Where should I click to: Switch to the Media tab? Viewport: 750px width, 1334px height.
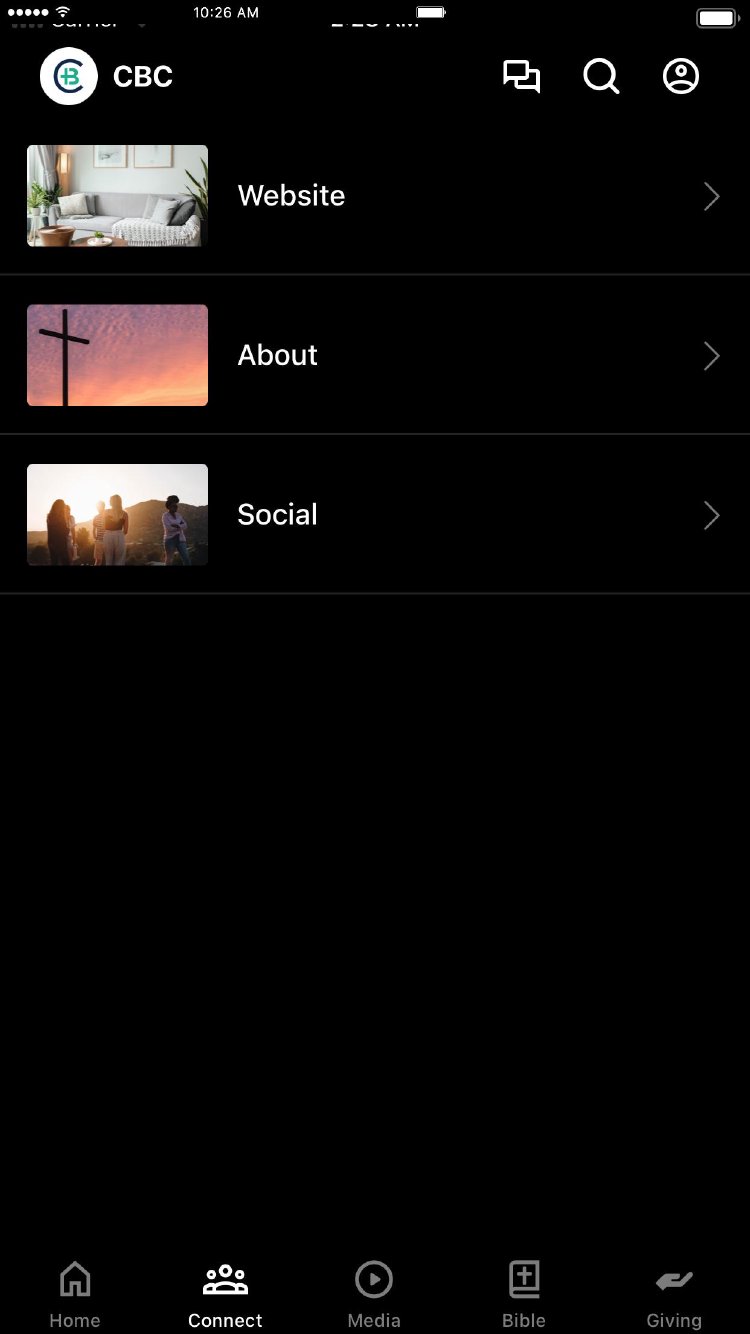click(374, 1293)
